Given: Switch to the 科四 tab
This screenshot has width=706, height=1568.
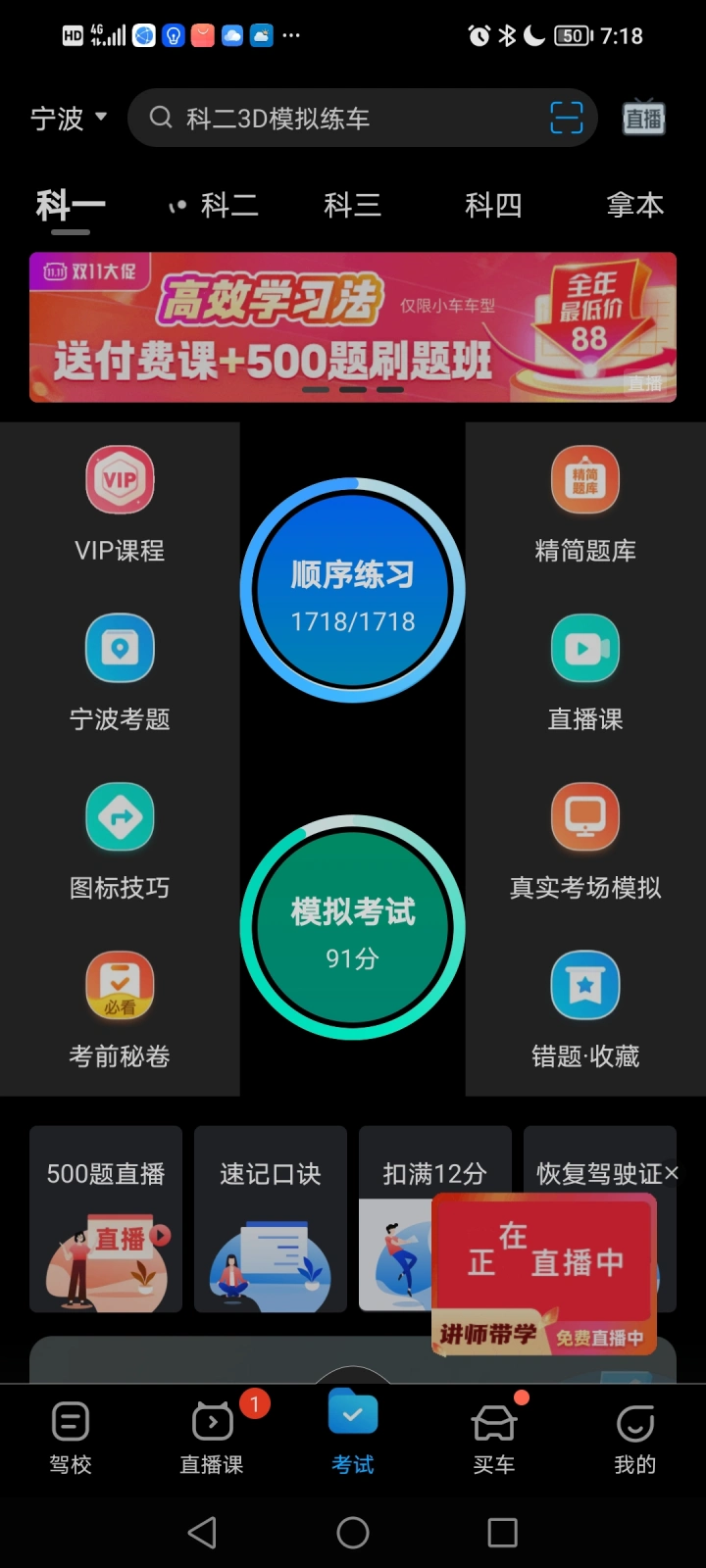Looking at the screenshot, I should click(x=493, y=205).
